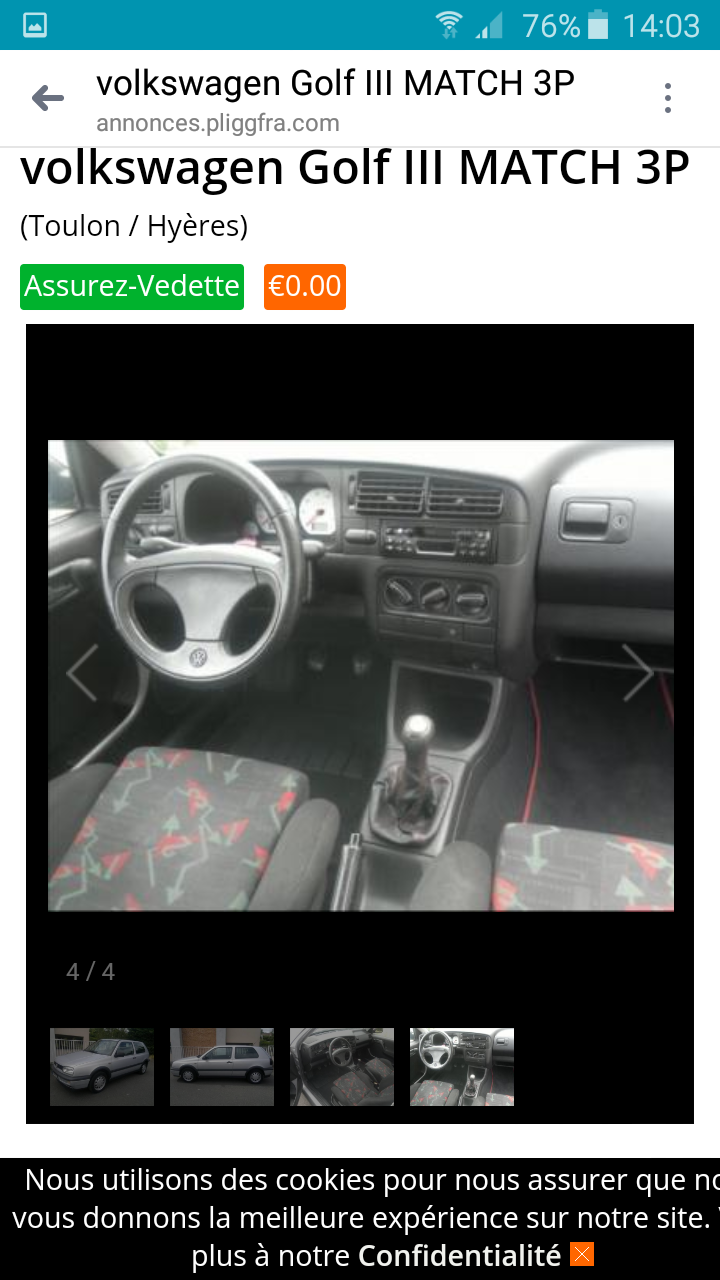Open the Confidentialité privacy link
Screen dimensions: 720x1280
pyautogui.click(x=459, y=1255)
